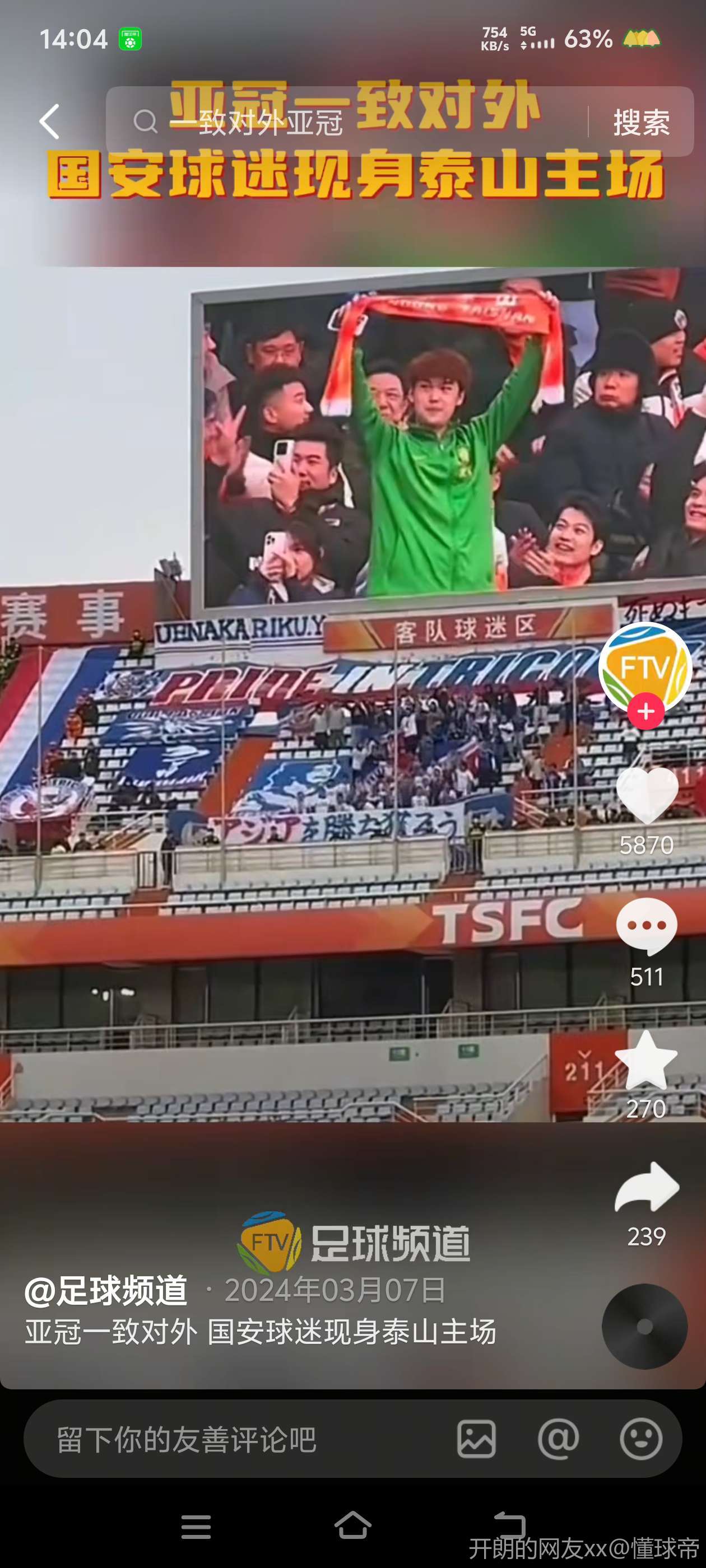Open @足球频道 username link
This screenshot has height=1568, width=706.
tap(106, 1290)
